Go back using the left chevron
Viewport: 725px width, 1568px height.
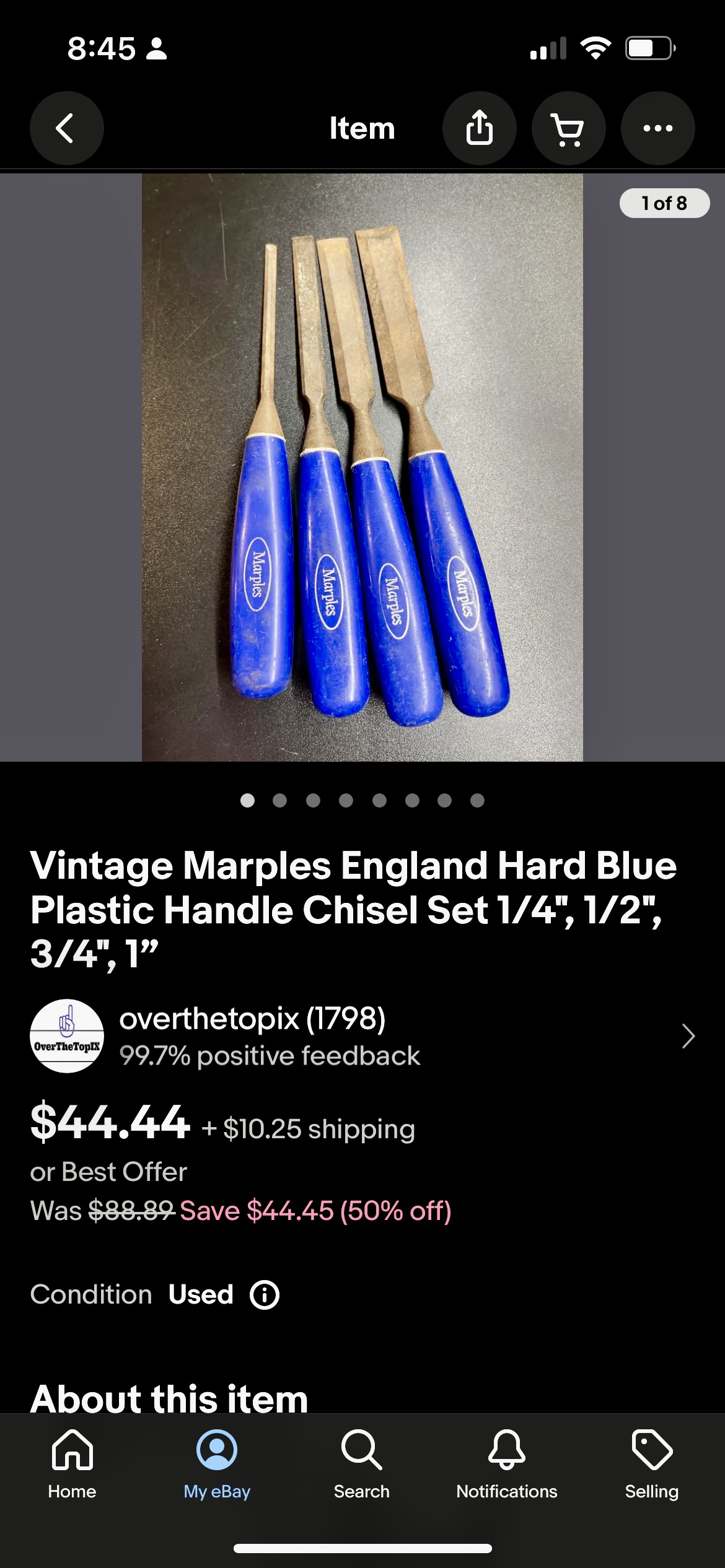click(66, 128)
